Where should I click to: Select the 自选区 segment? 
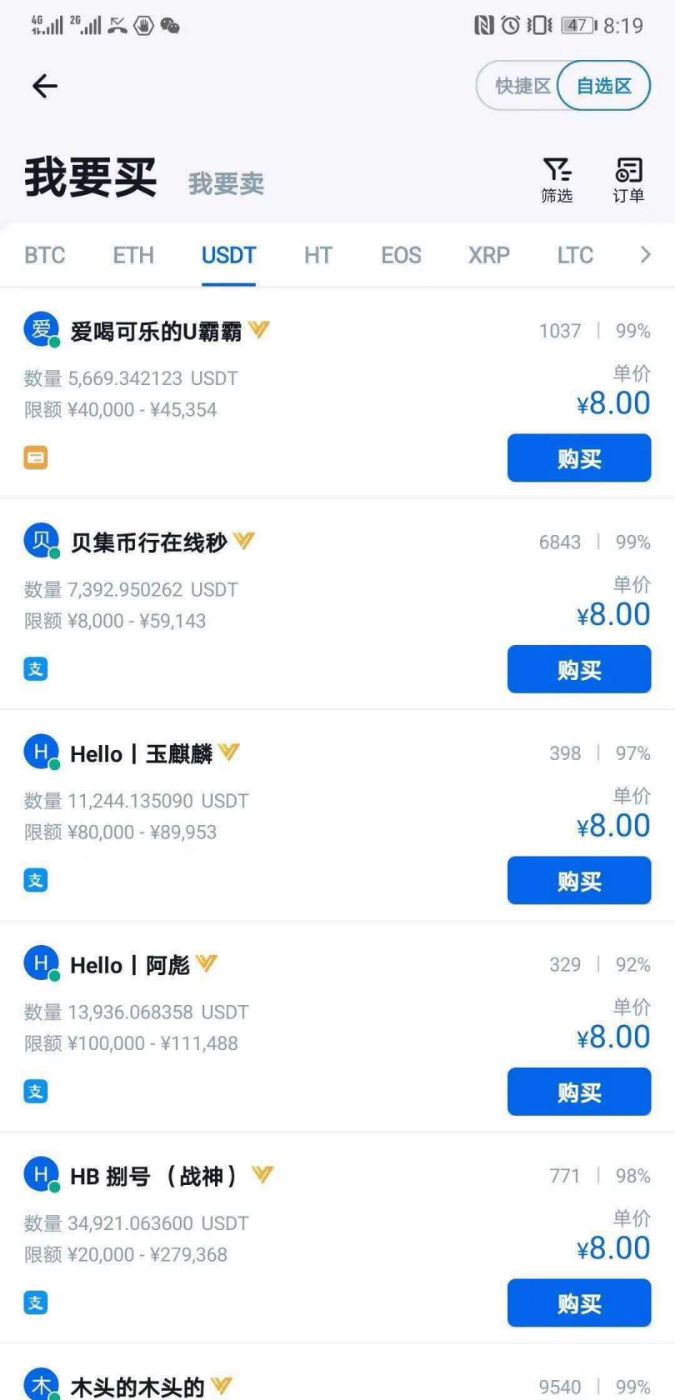[604, 86]
